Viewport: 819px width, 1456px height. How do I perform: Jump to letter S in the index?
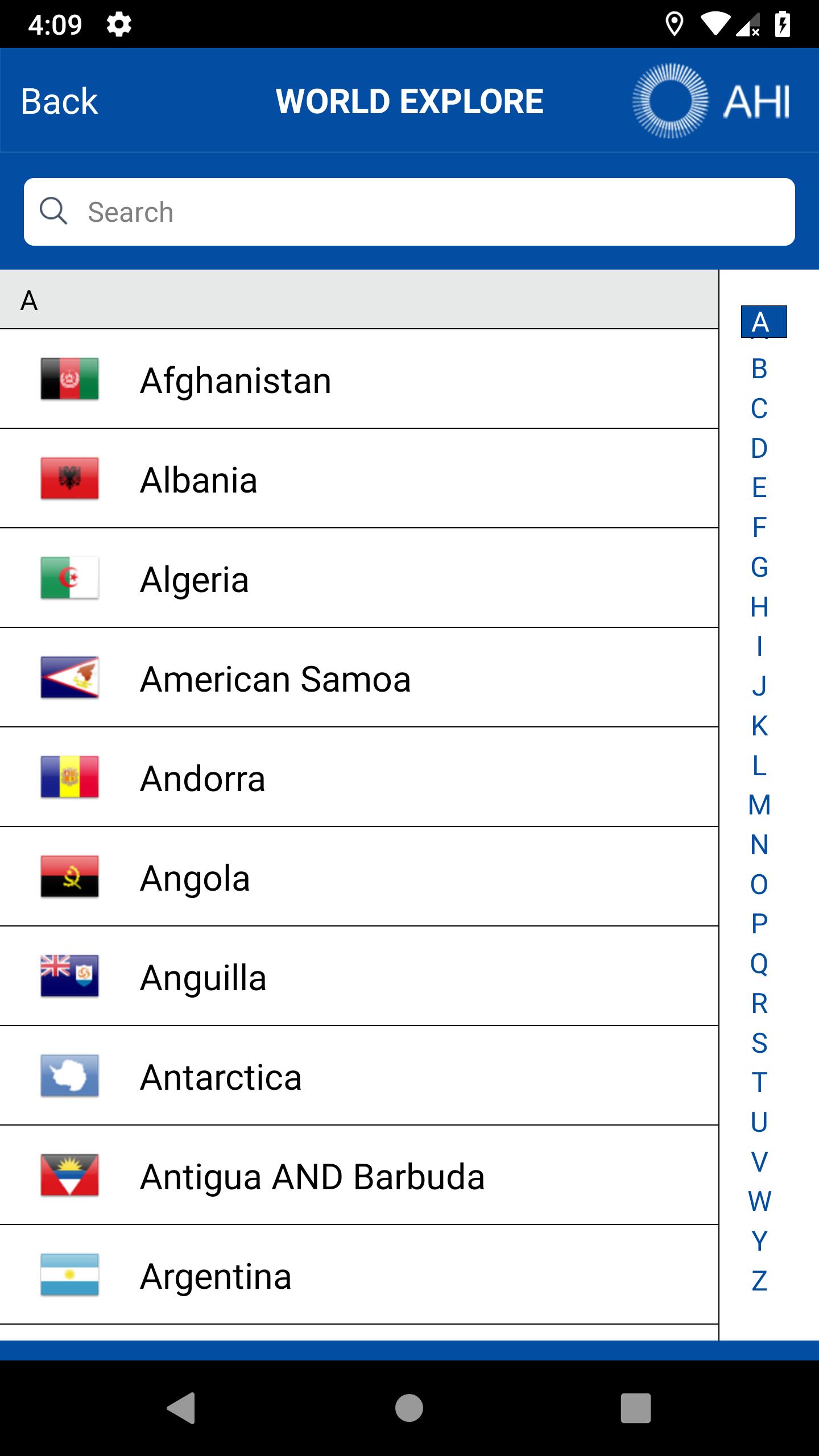coord(759,1043)
